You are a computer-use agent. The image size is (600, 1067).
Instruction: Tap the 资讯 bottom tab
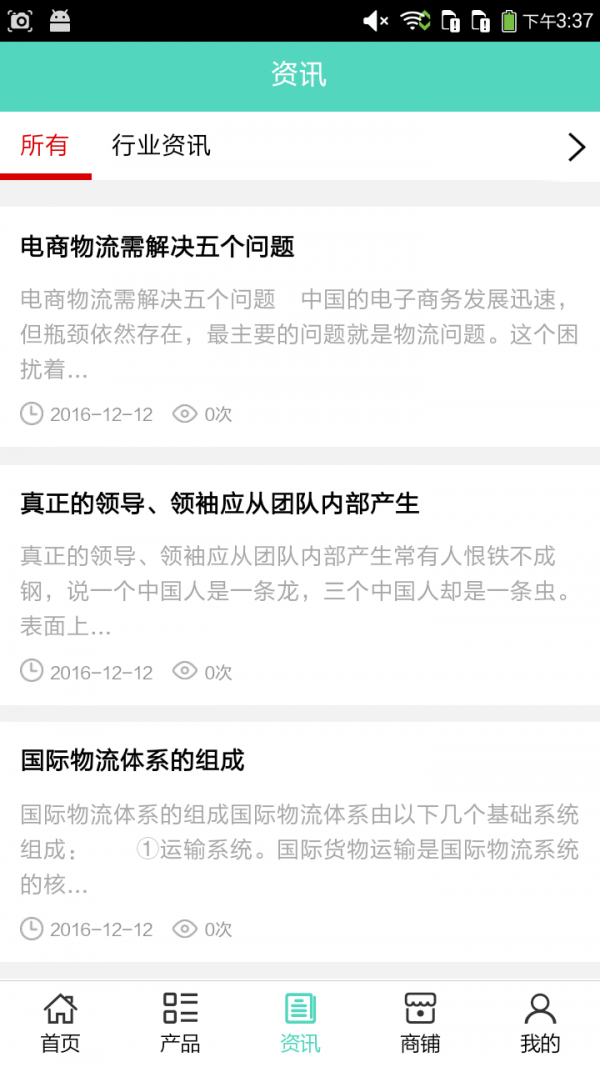(x=300, y=1023)
